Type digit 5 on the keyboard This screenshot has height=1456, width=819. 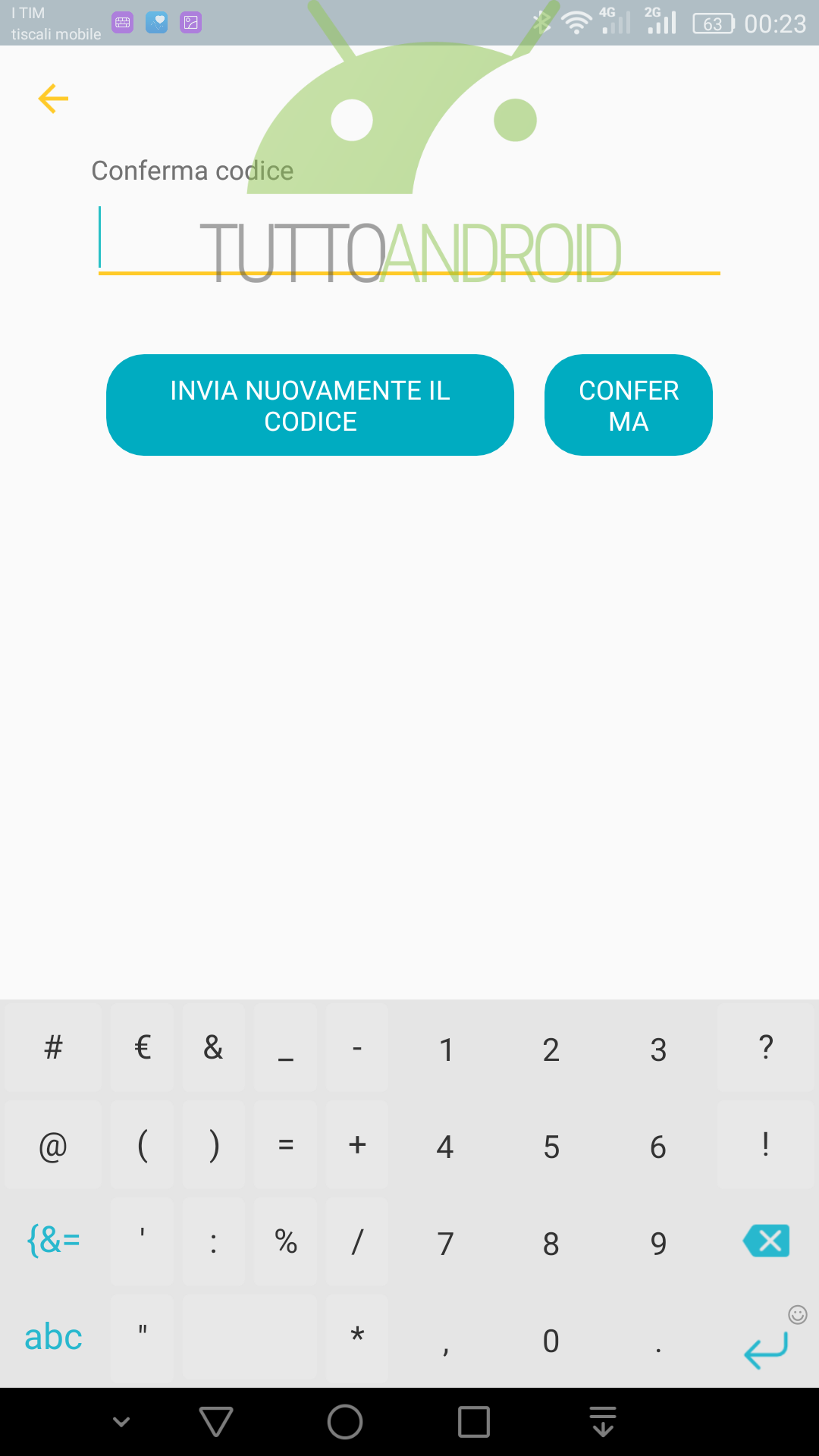click(x=551, y=1146)
